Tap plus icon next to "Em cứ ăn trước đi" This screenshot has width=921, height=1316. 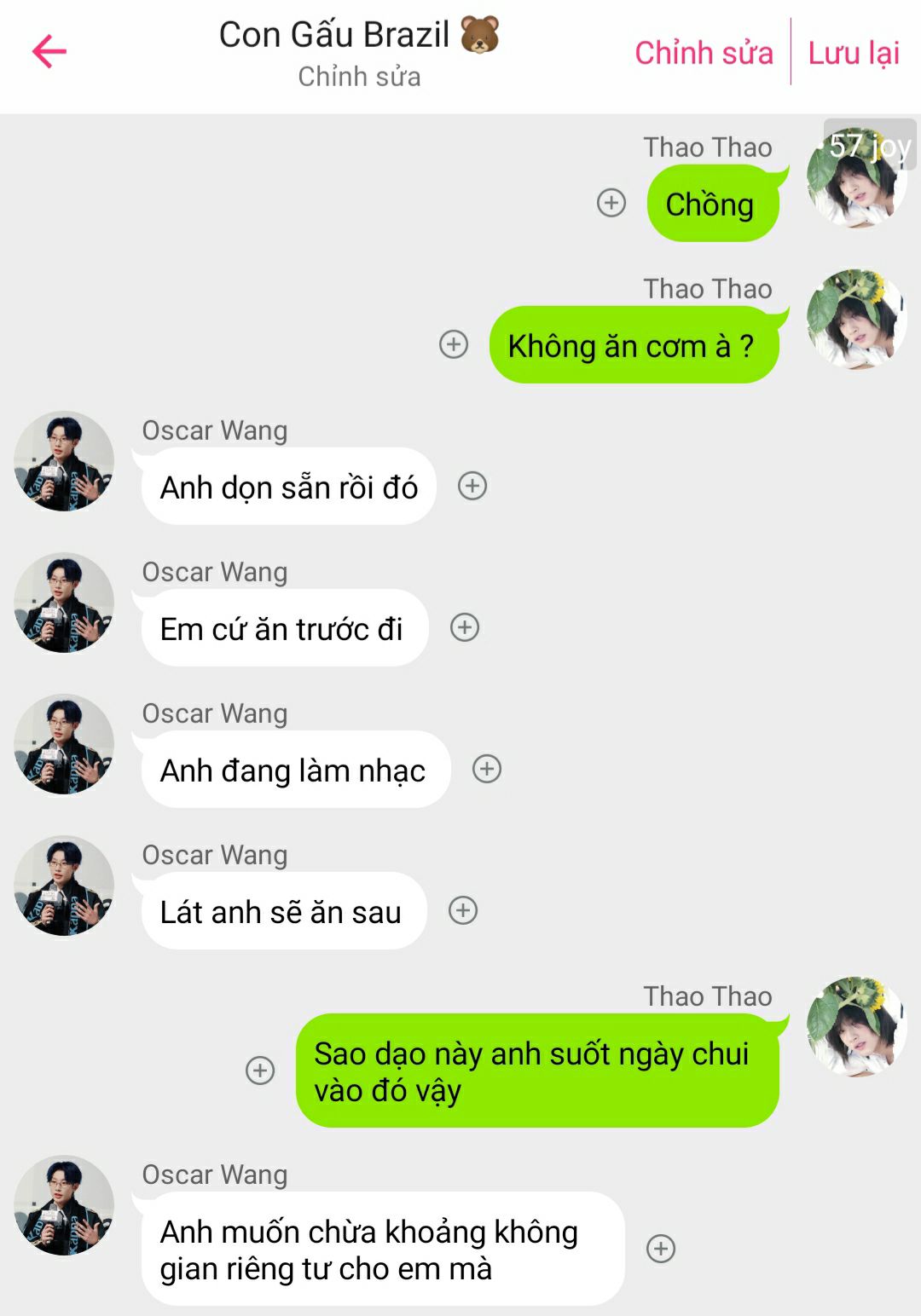click(465, 627)
